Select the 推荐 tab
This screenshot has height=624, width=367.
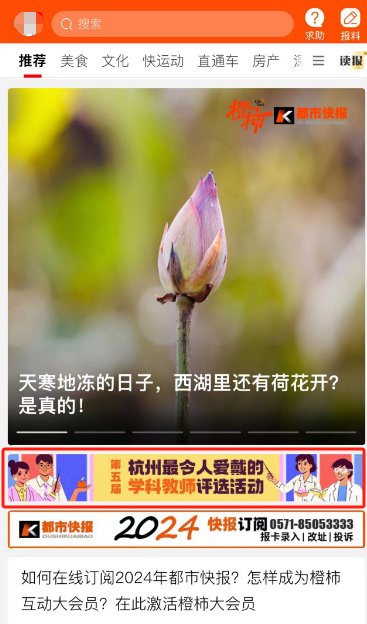33,61
